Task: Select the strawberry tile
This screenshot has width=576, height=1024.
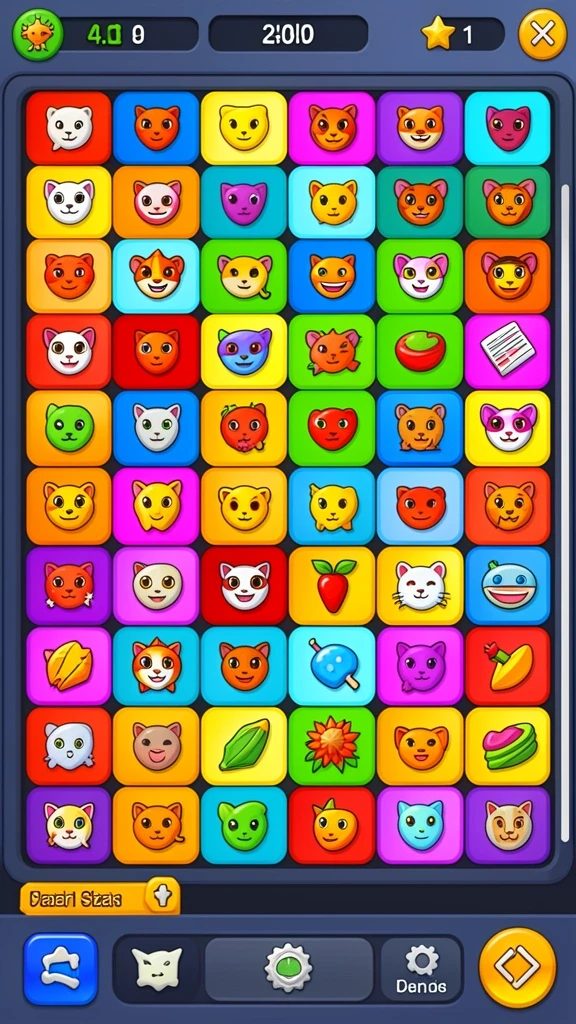Action: (x=332, y=585)
